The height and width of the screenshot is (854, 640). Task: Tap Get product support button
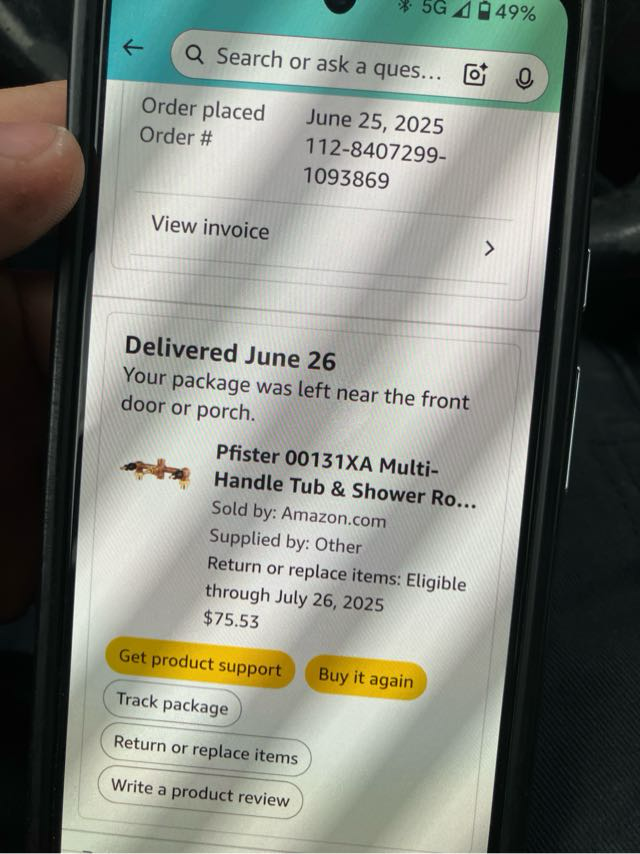click(x=200, y=662)
